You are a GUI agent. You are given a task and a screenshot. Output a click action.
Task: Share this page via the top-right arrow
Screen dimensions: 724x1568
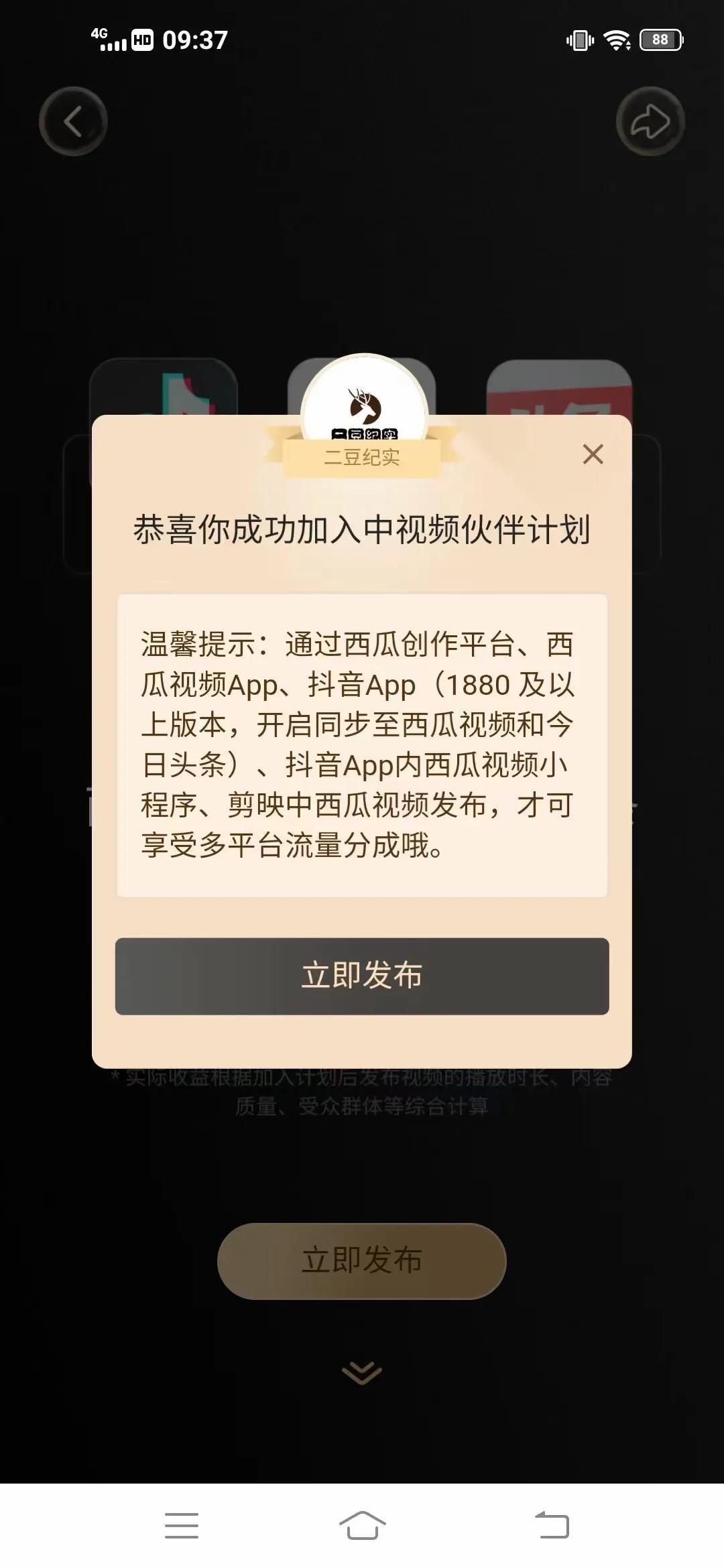point(650,121)
